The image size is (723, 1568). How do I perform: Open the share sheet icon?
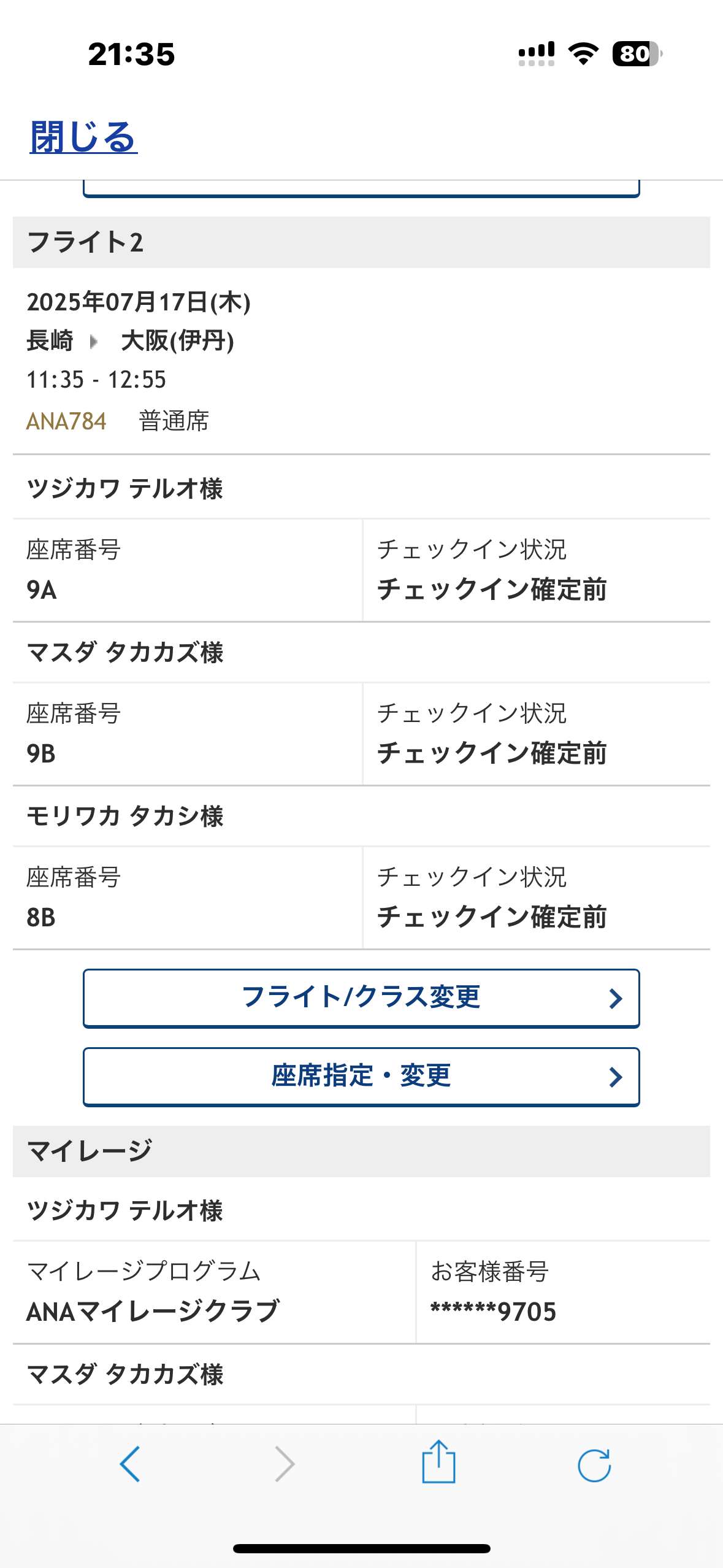coord(438,1463)
